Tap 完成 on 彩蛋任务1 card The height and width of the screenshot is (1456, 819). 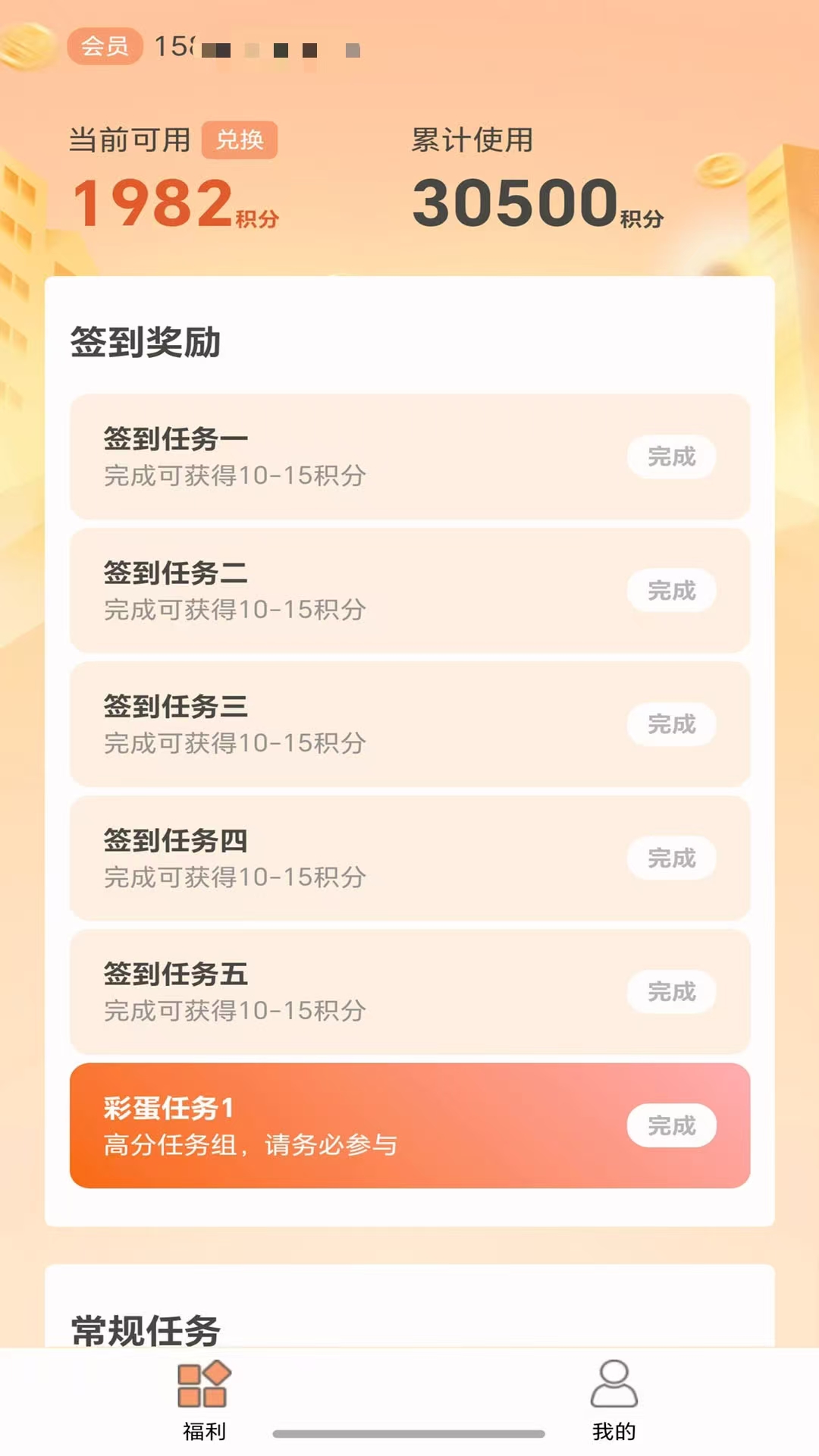coord(671,1126)
